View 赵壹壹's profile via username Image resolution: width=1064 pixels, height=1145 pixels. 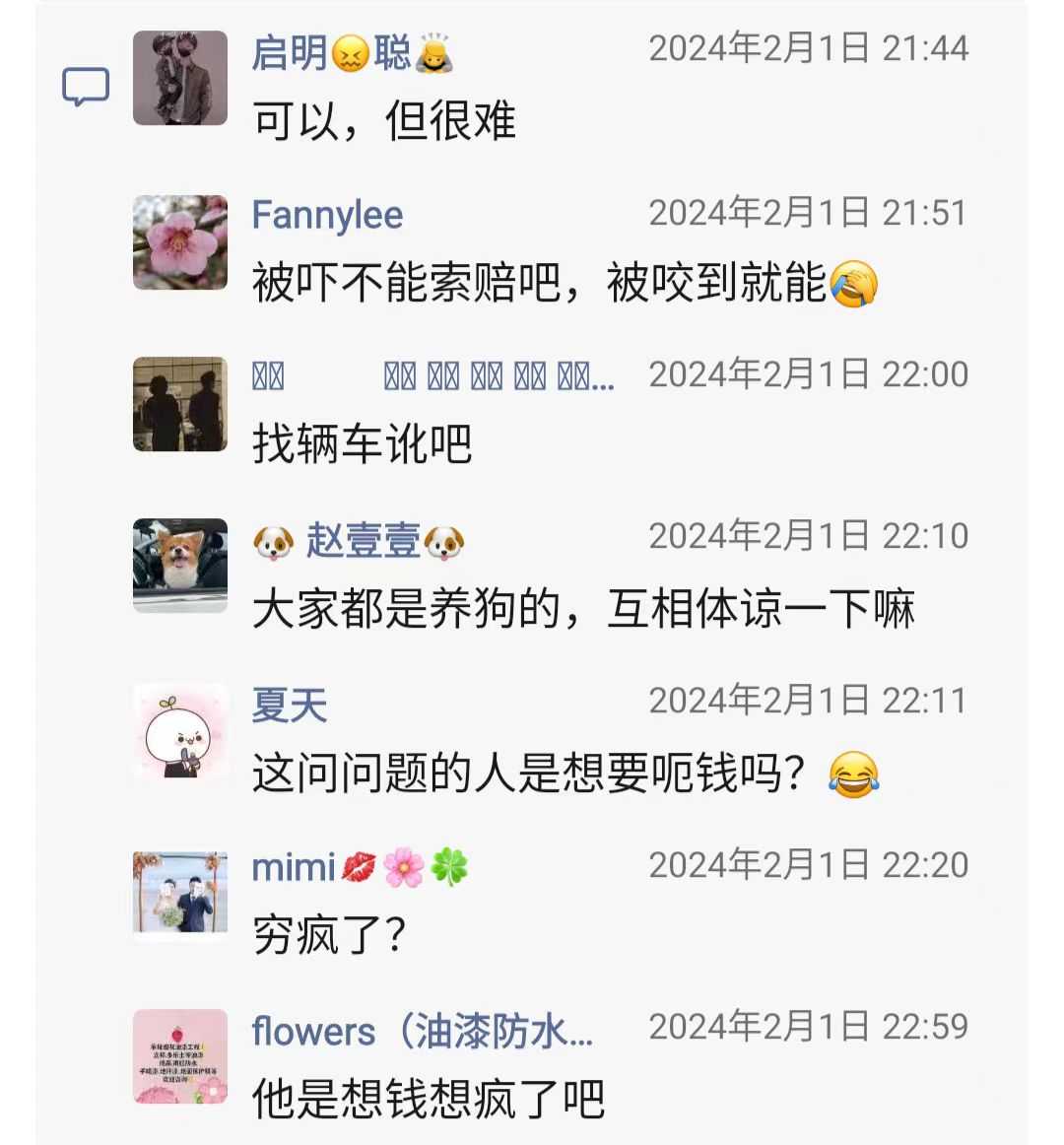click(x=360, y=540)
